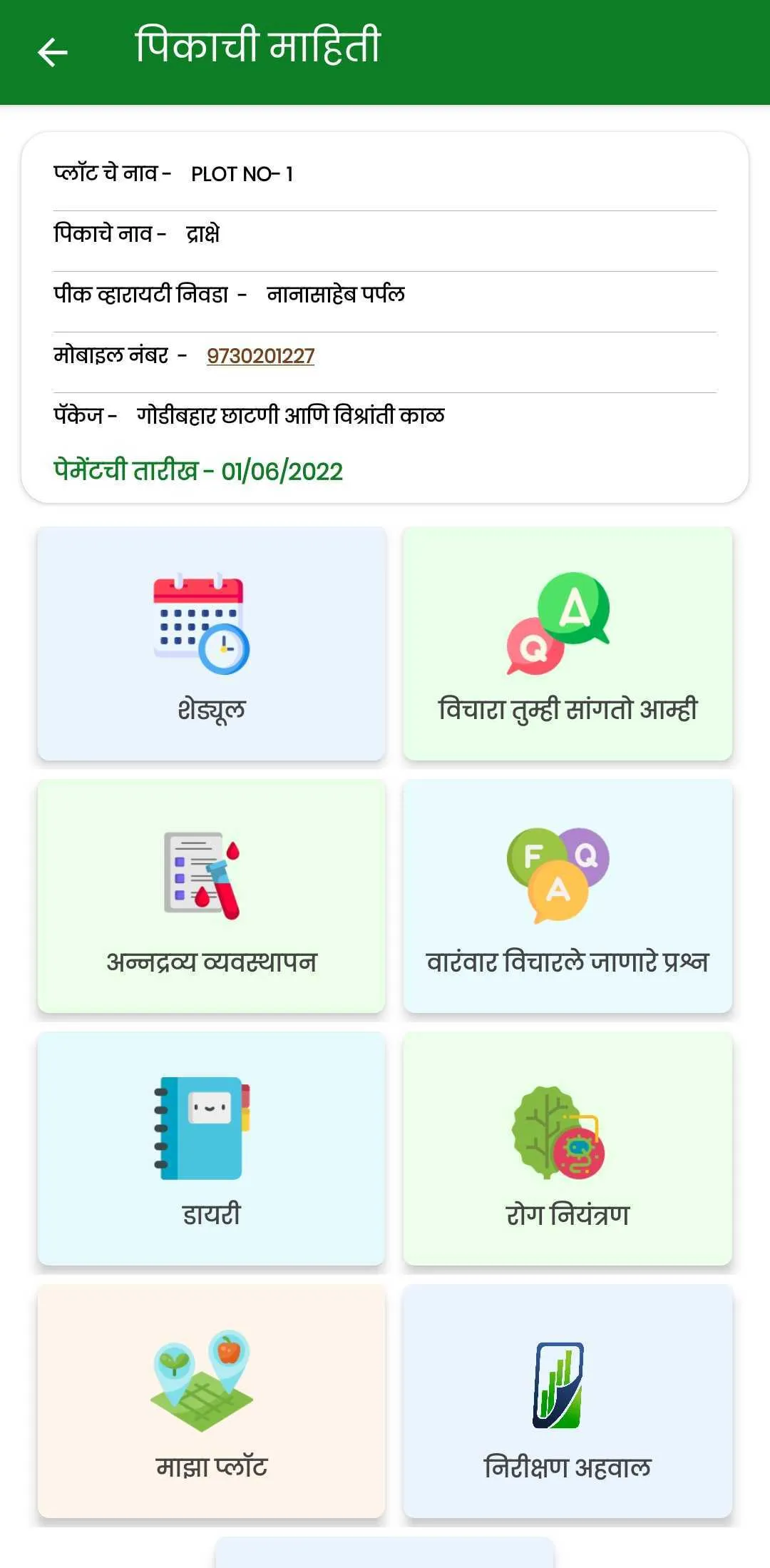Tap the mobile number link 9730201227

[260, 355]
